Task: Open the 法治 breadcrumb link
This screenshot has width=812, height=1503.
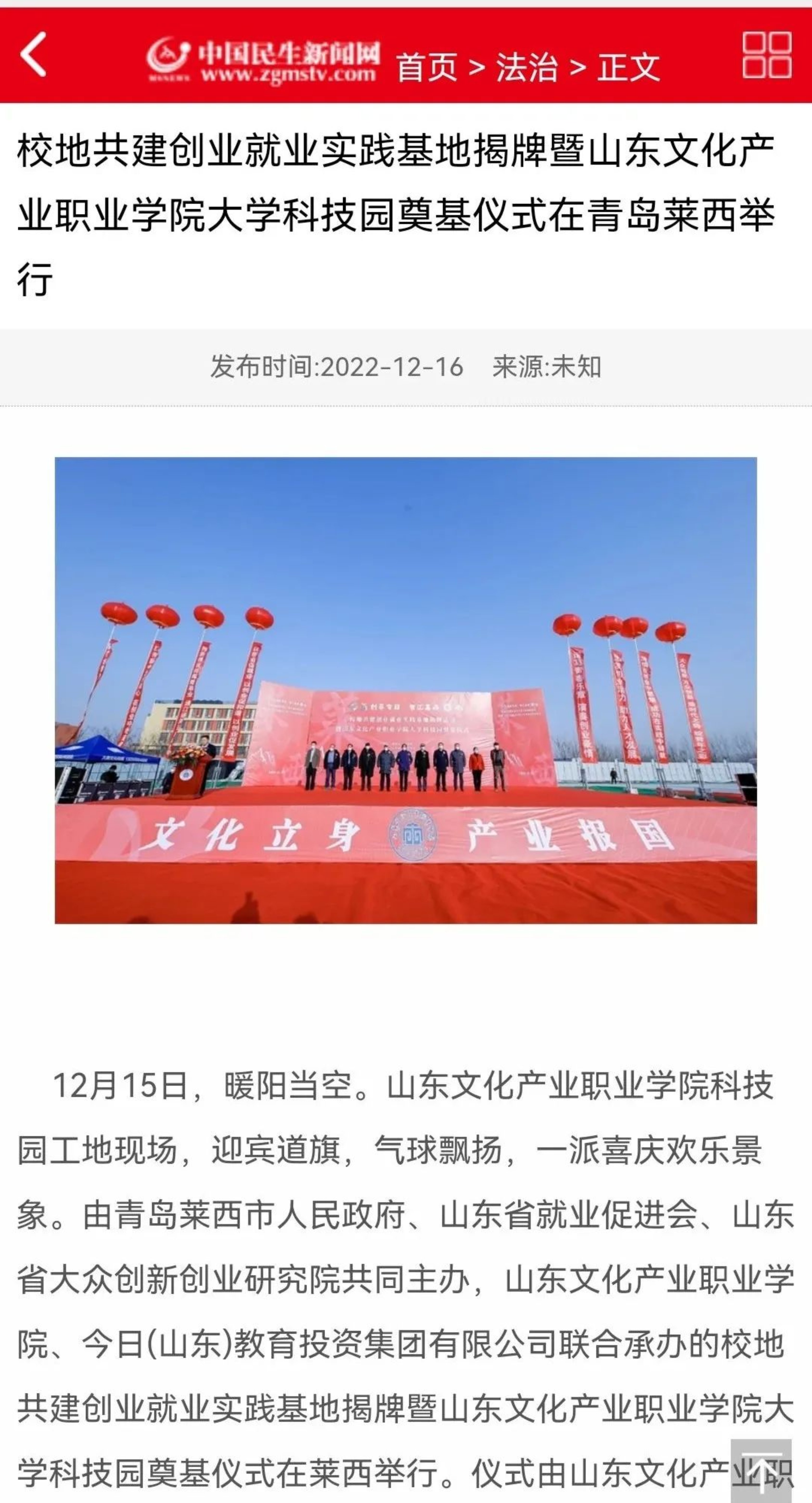Action: pos(527,67)
